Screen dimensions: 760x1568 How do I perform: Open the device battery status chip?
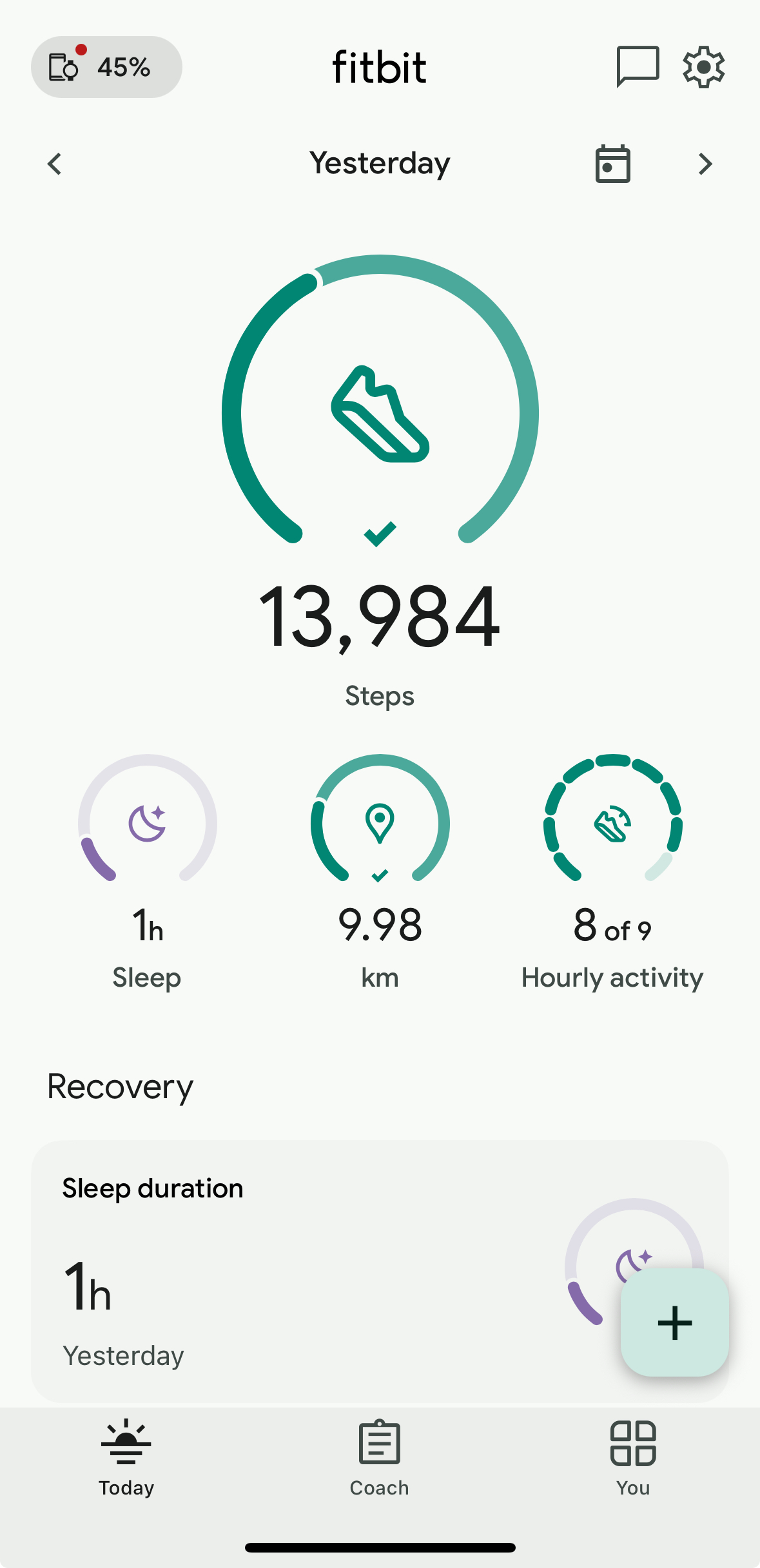(106, 67)
